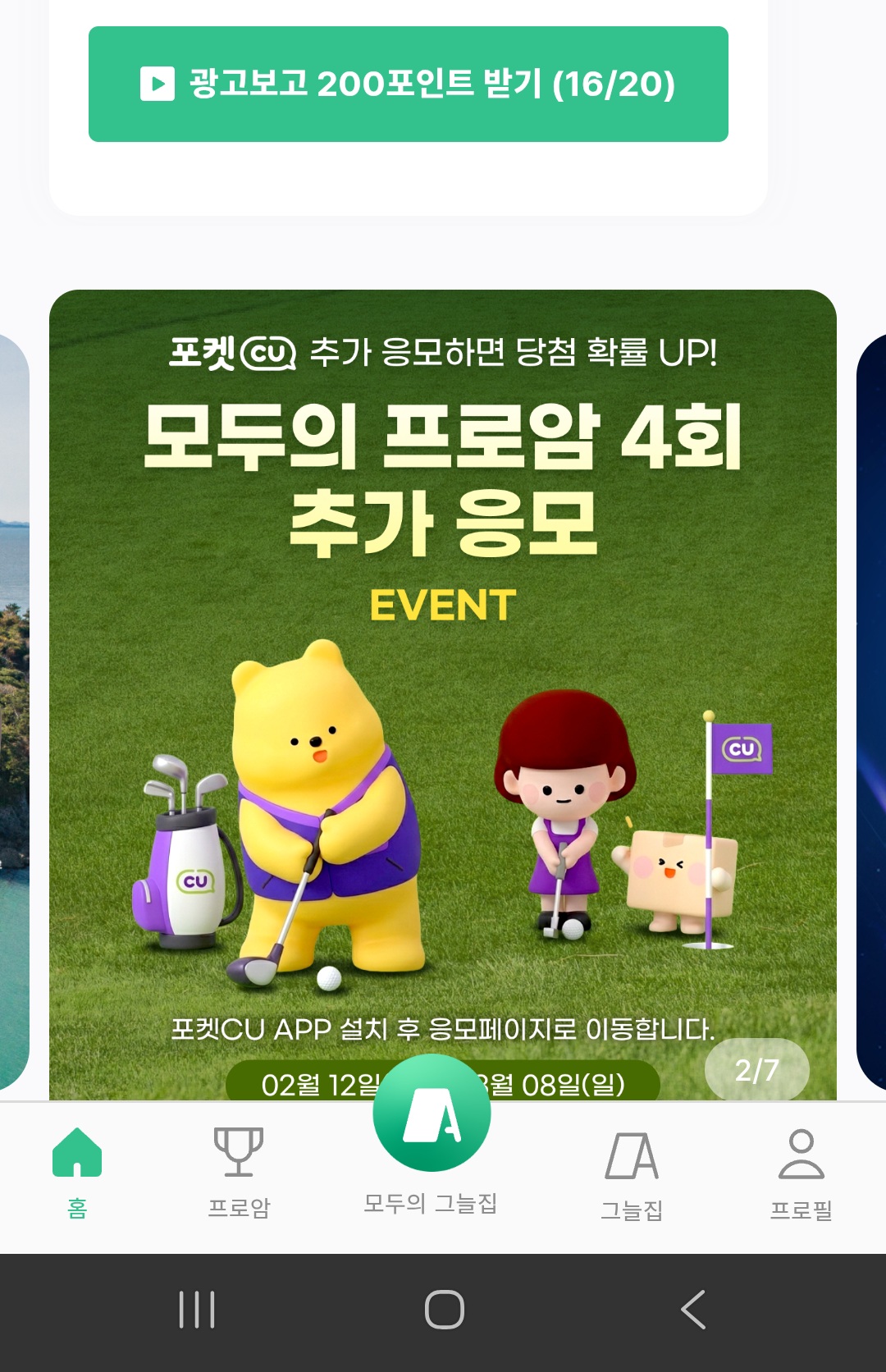Select the 그늘집 tab

tap(632, 1173)
